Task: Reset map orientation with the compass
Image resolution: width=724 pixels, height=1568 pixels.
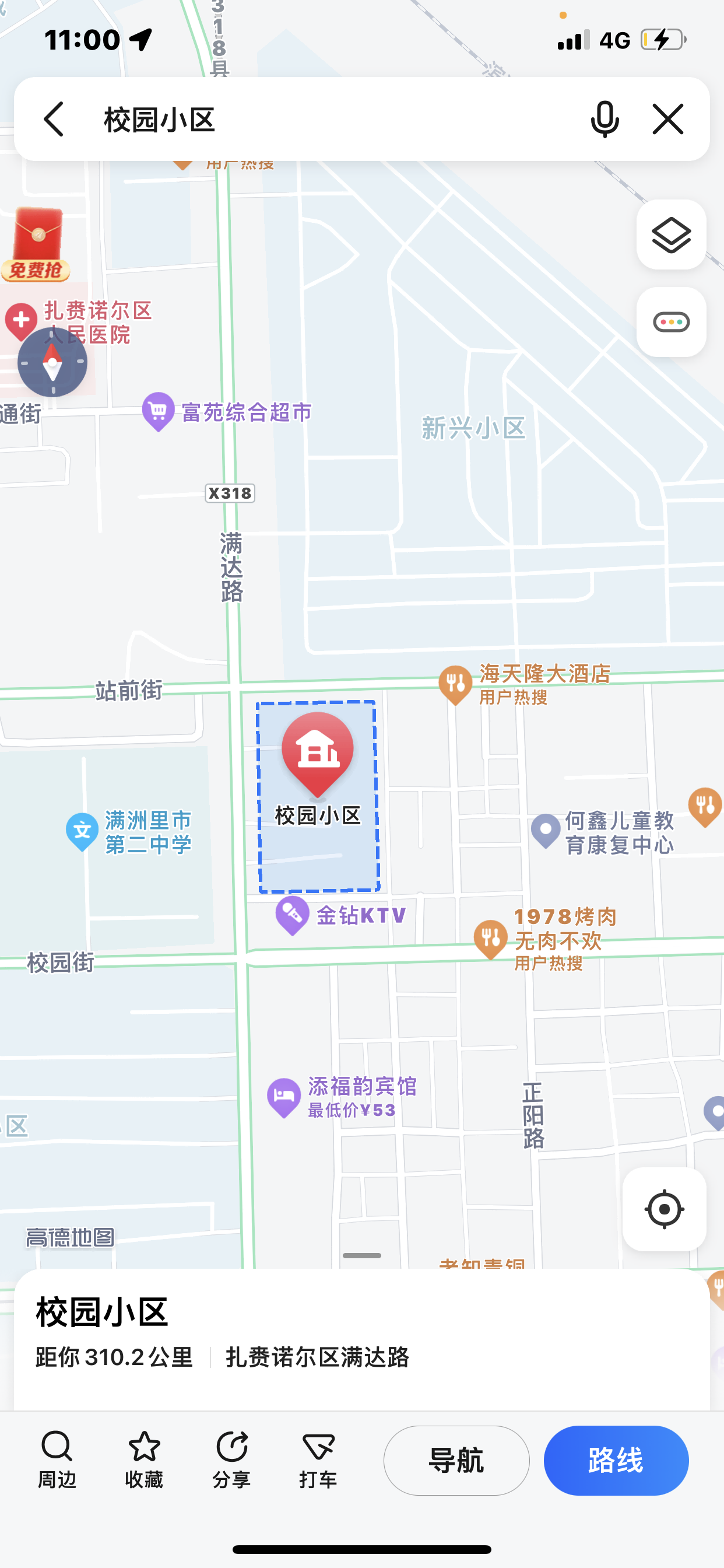Action: coord(52,363)
